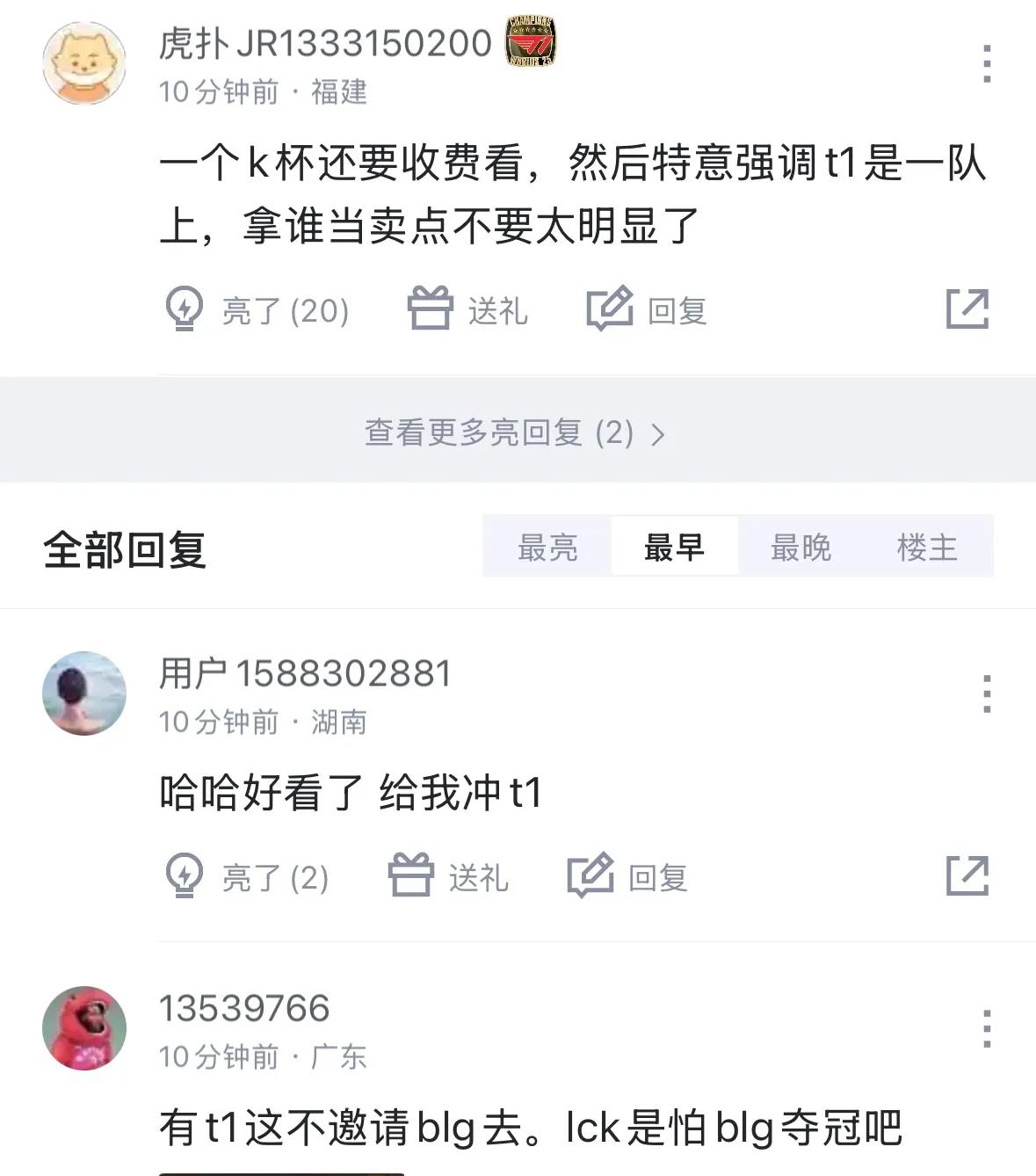Reply to 用户1588302881's comment
1036x1176 pixels.
(627, 877)
